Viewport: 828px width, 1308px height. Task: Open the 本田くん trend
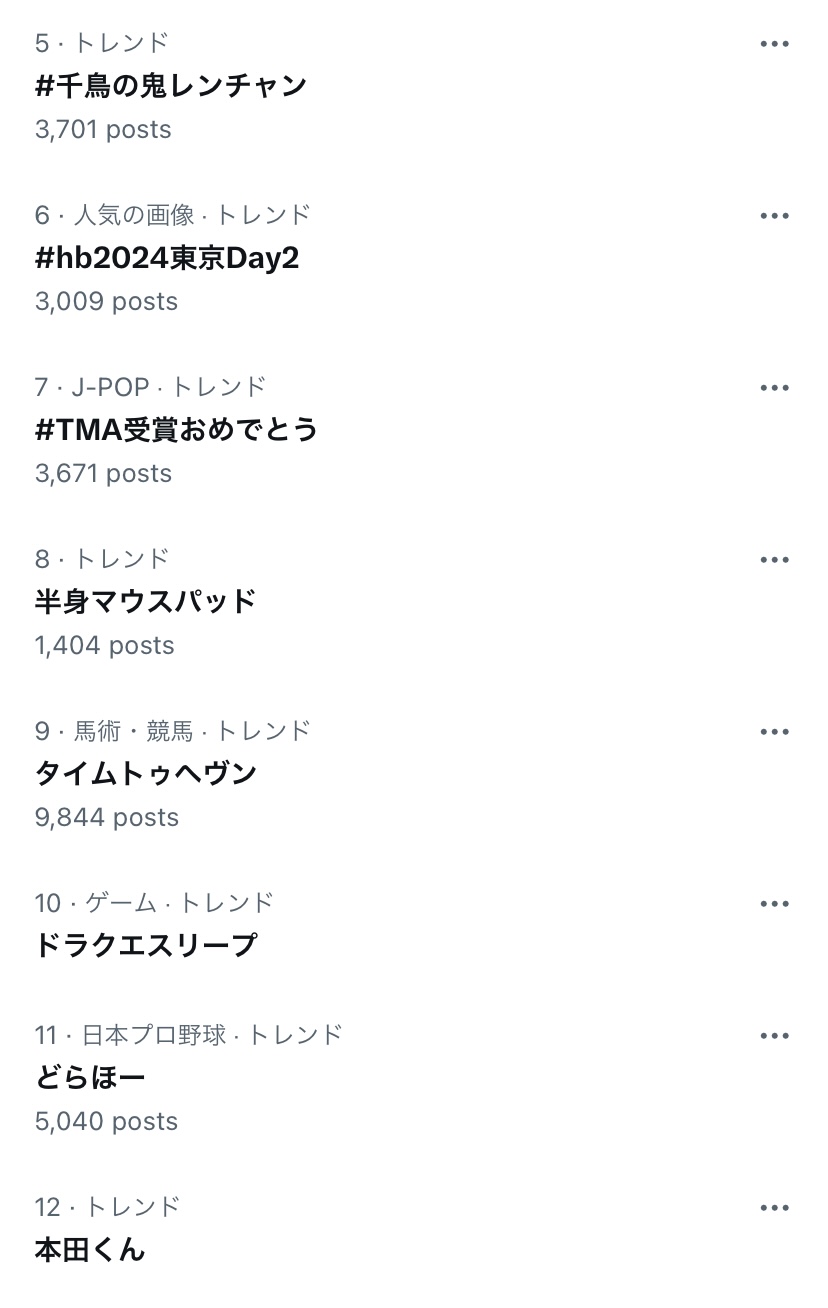[90, 1250]
